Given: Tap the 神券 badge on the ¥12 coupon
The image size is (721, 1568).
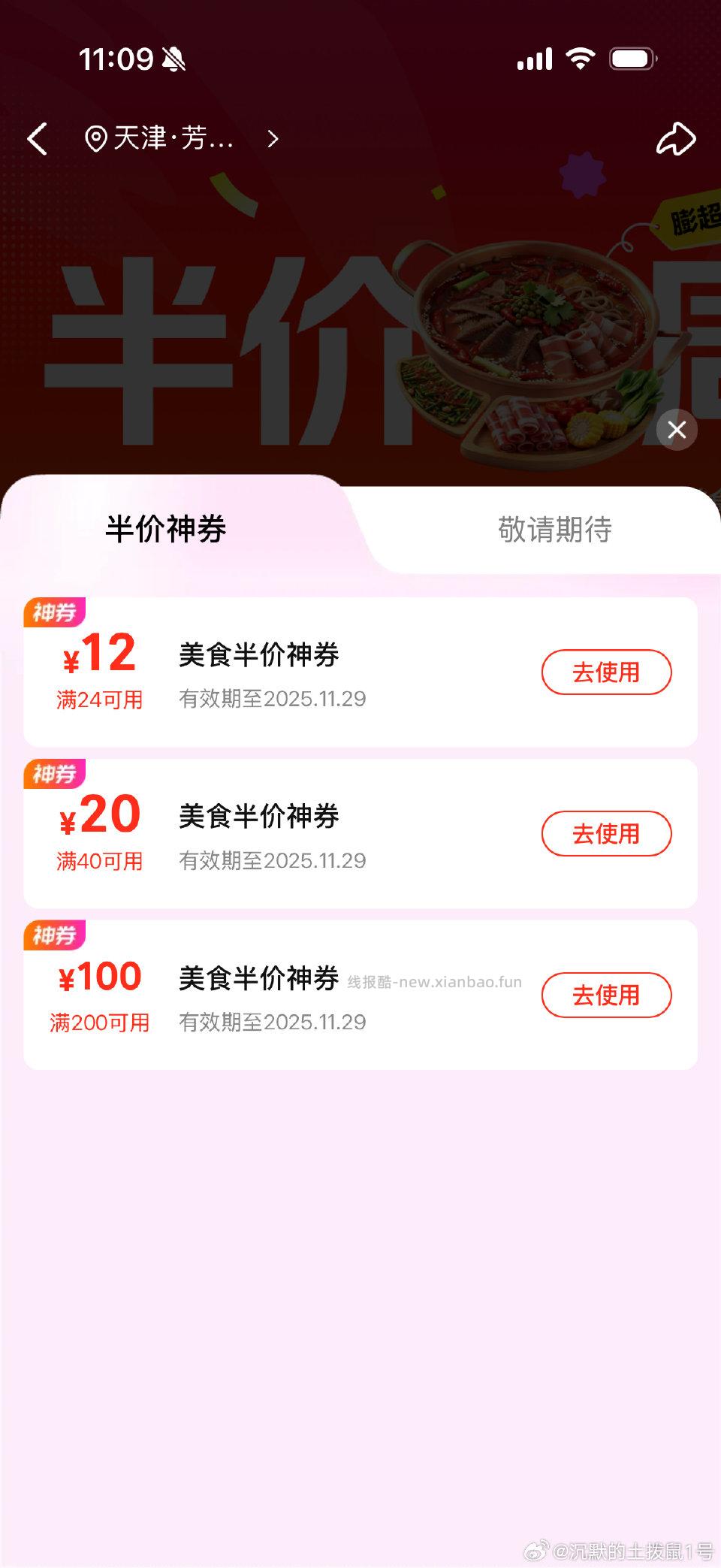Looking at the screenshot, I should 56,614.
